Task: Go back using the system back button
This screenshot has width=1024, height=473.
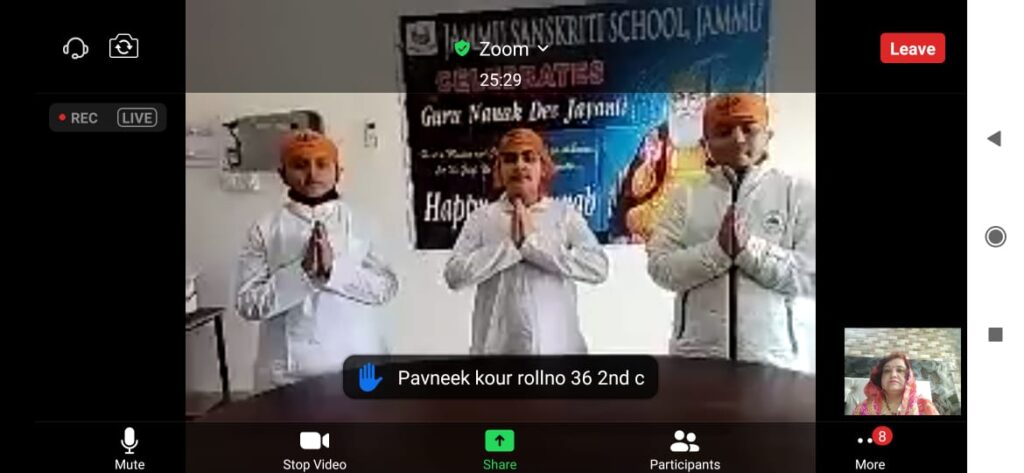Action: click(994, 138)
